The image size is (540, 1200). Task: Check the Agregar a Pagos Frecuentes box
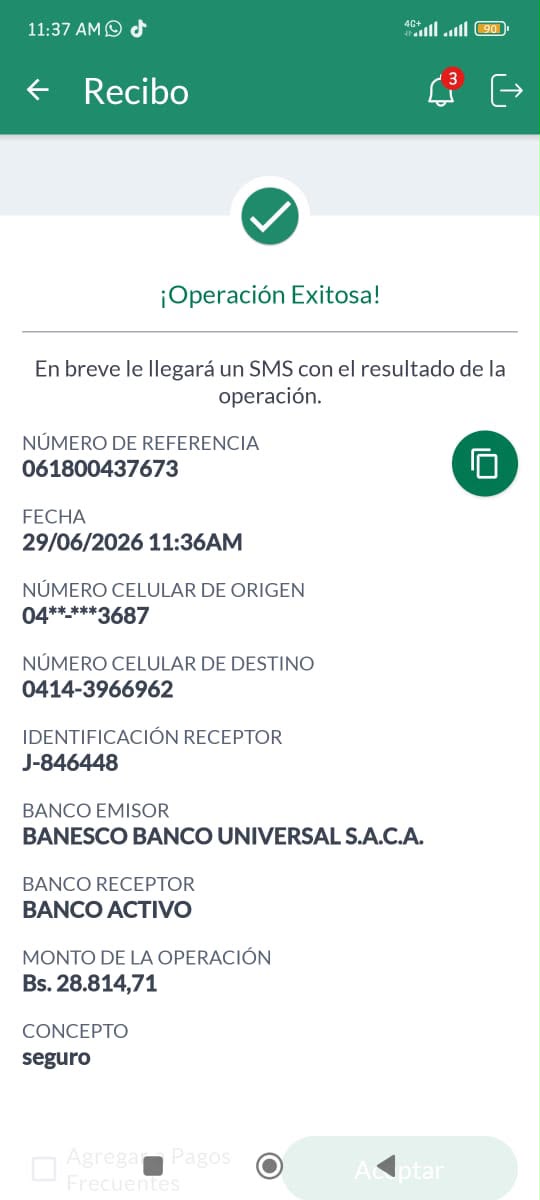click(x=44, y=1168)
